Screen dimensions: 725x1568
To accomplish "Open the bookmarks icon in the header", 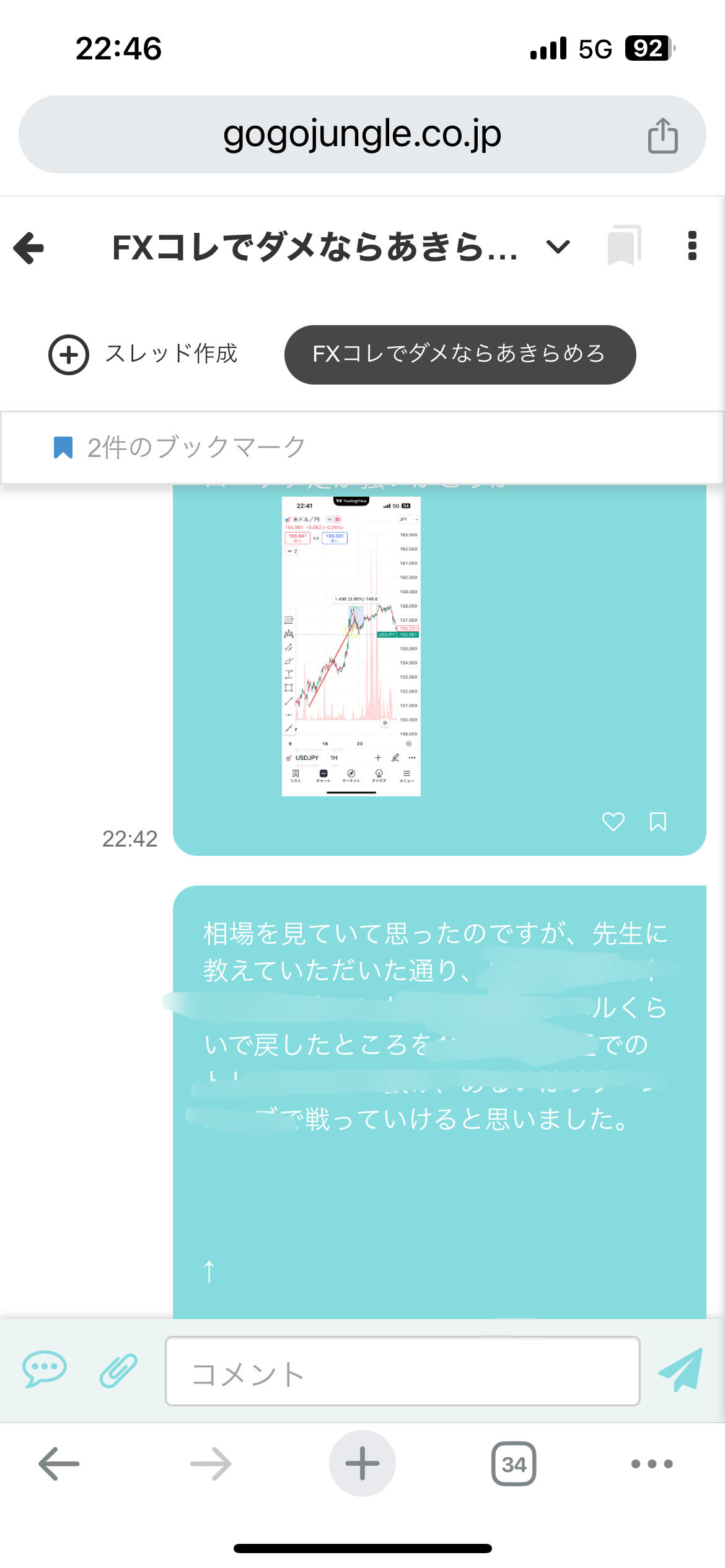I will click(623, 246).
